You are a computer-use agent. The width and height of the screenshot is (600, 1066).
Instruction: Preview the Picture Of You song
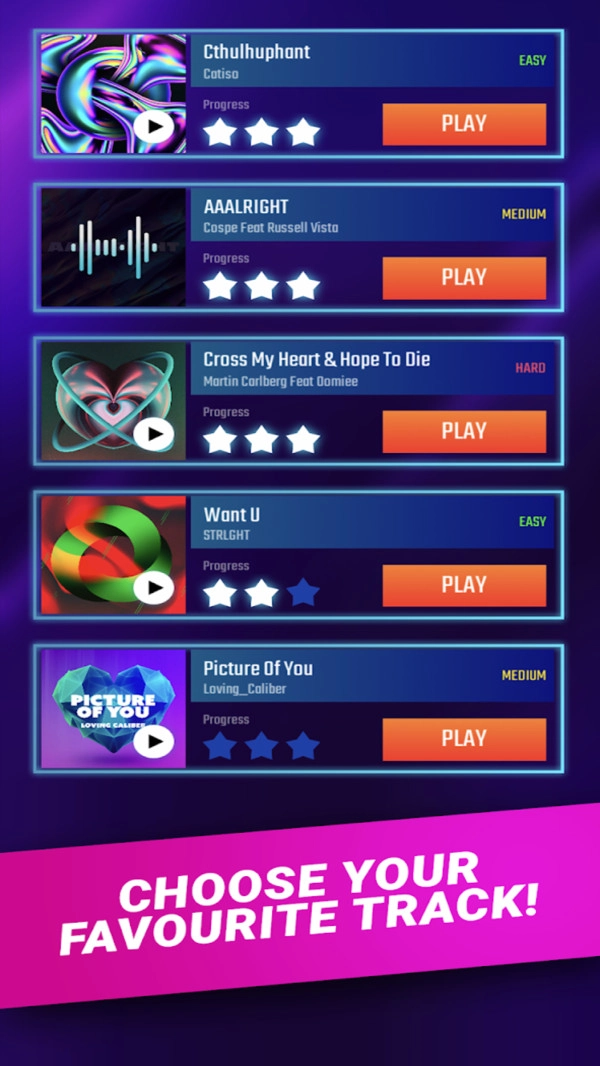pos(154,741)
